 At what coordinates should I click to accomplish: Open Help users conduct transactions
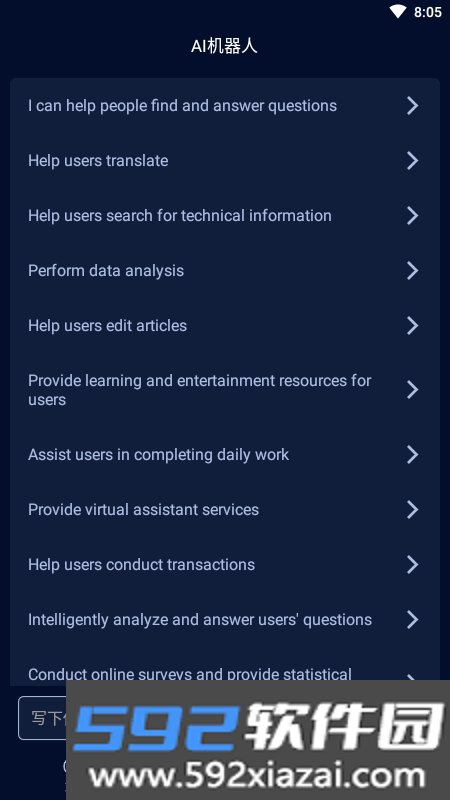pyautogui.click(x=224, y=565)
